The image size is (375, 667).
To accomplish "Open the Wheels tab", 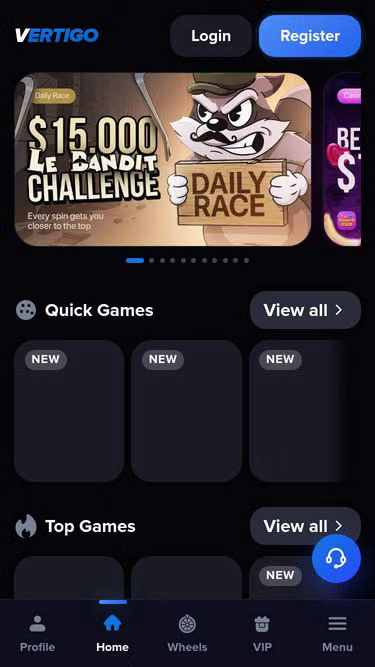I will click(x=188, y=634).
